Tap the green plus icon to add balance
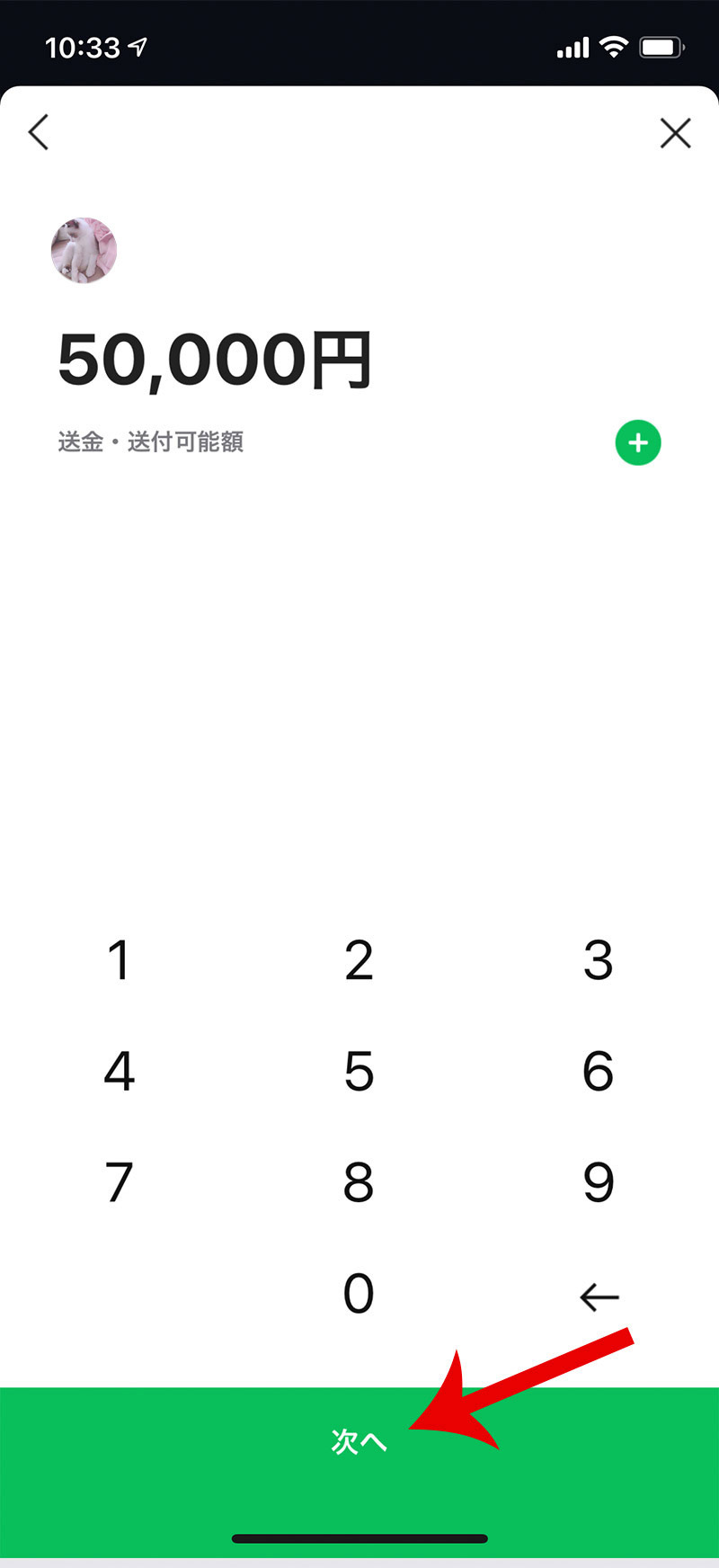719x1568 pixels. (638, 442)
